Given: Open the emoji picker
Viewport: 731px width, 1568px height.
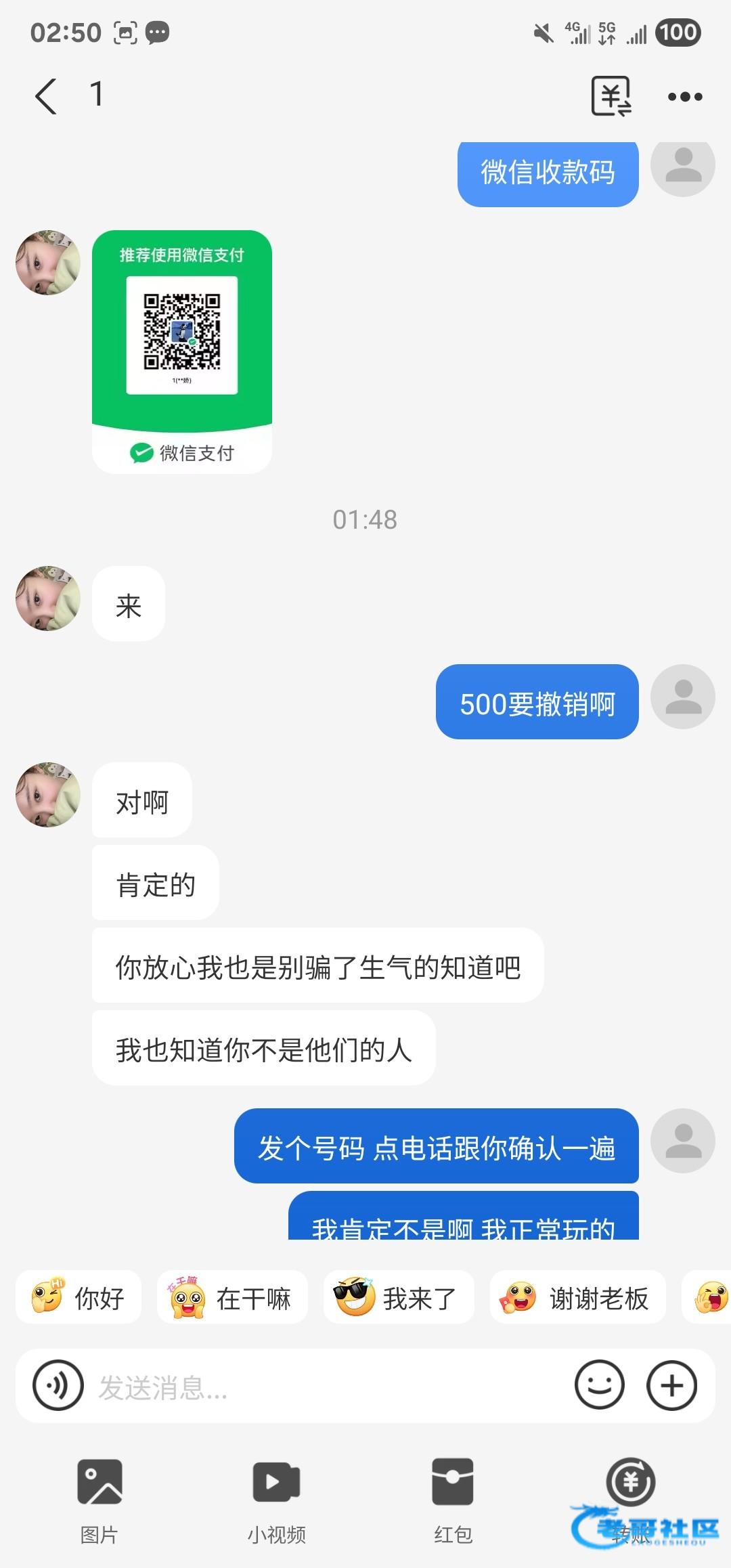Looking at the screenshot, I should (599, 1386).
